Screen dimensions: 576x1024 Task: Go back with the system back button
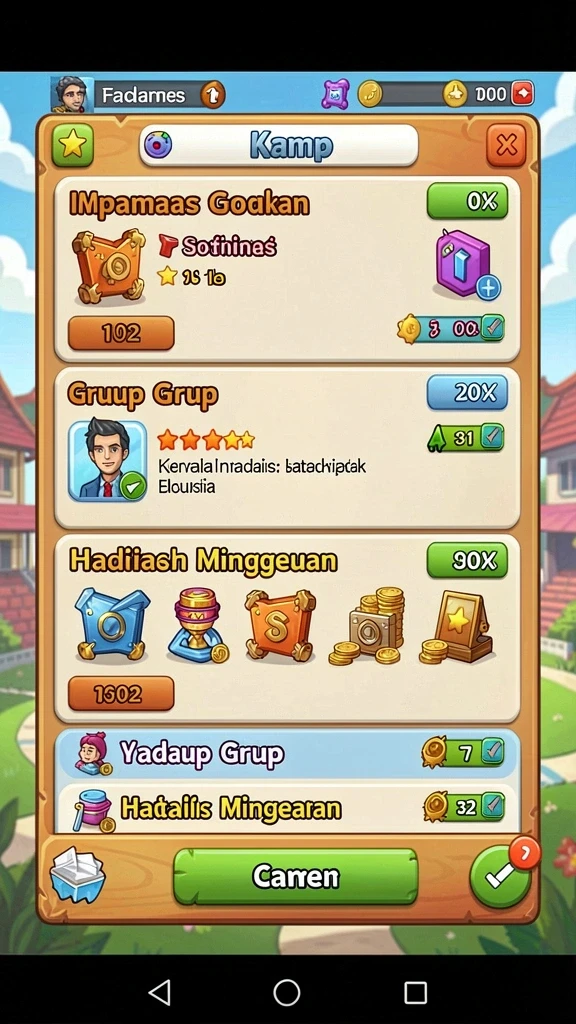[x=159, y=992]
